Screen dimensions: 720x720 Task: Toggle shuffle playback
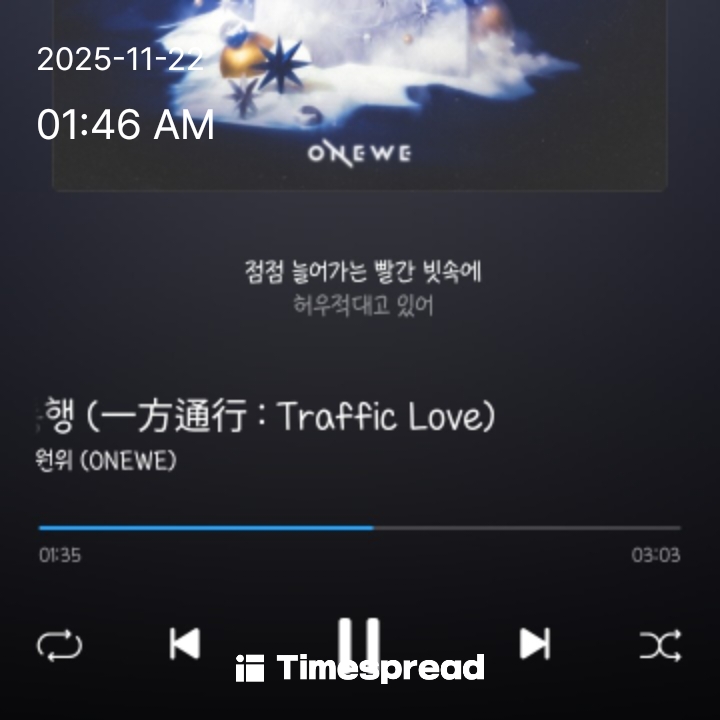tap(660, 645)
